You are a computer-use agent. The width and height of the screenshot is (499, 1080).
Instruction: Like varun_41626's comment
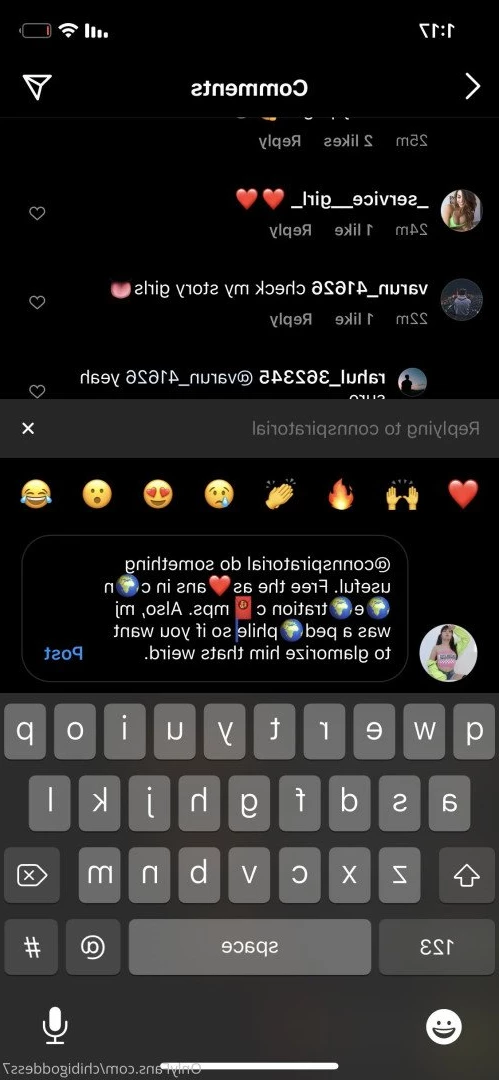tap(37, 302)
